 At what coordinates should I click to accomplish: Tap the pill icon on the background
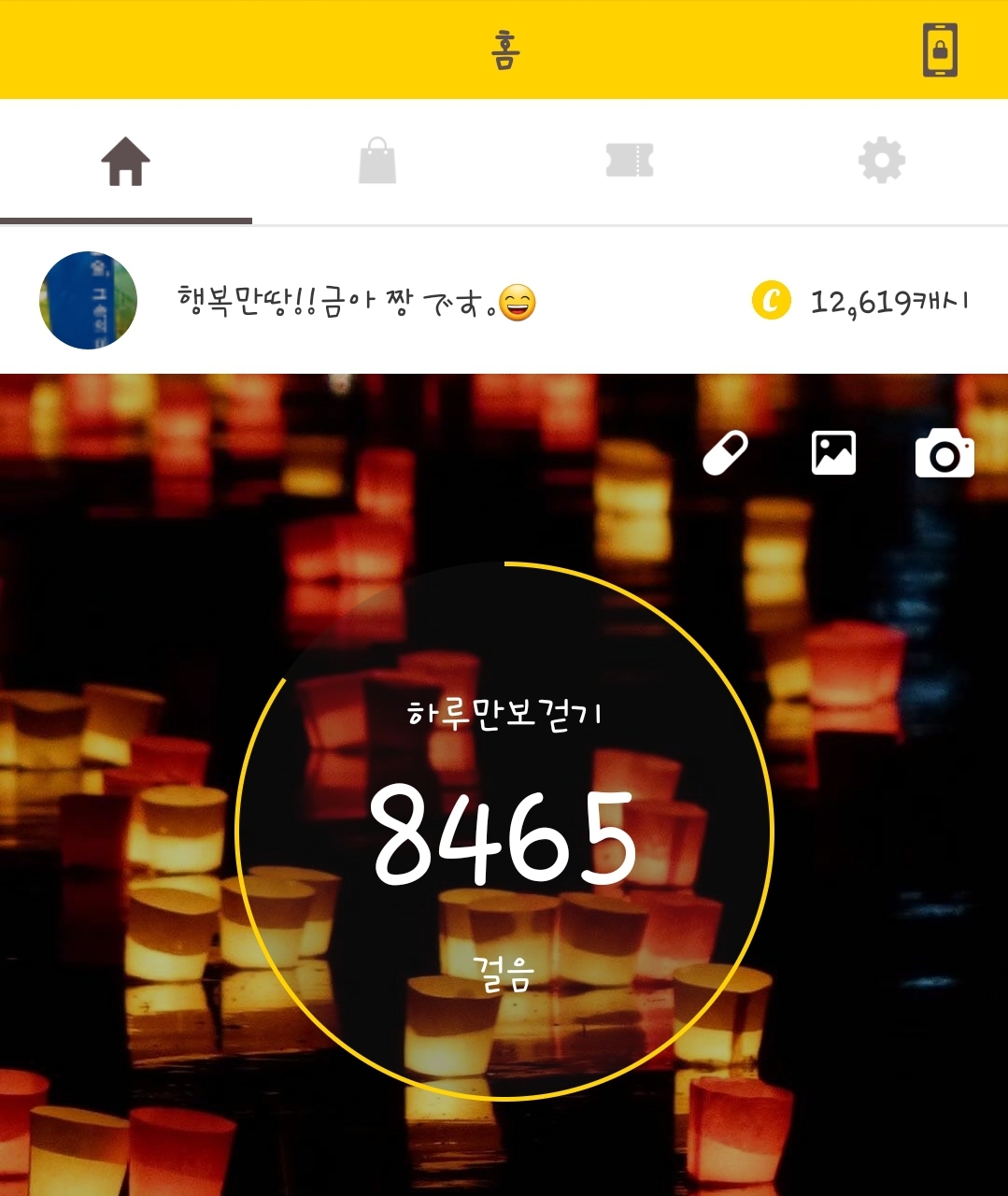(x=725, y=453)
